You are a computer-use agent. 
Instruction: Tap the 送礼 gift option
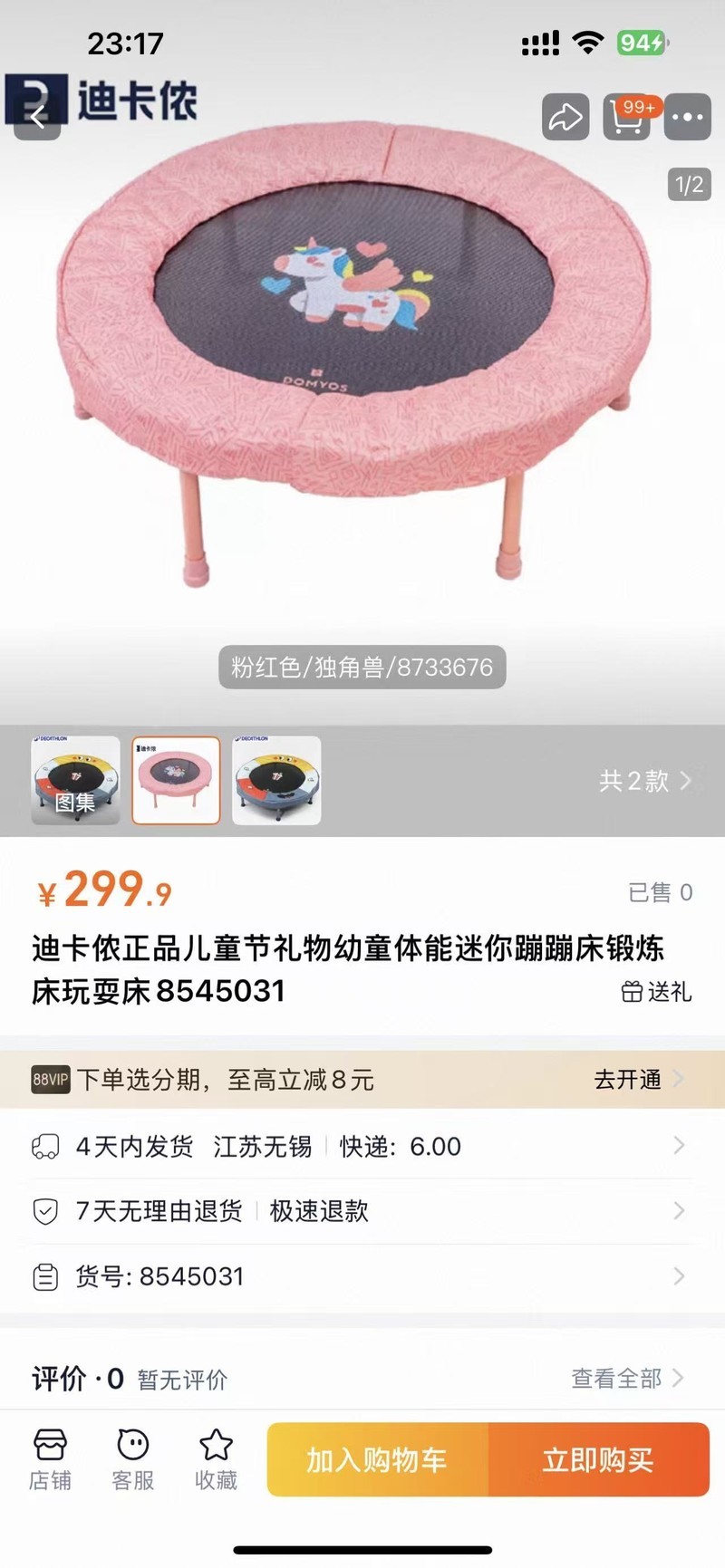click(x=657, y=992)
